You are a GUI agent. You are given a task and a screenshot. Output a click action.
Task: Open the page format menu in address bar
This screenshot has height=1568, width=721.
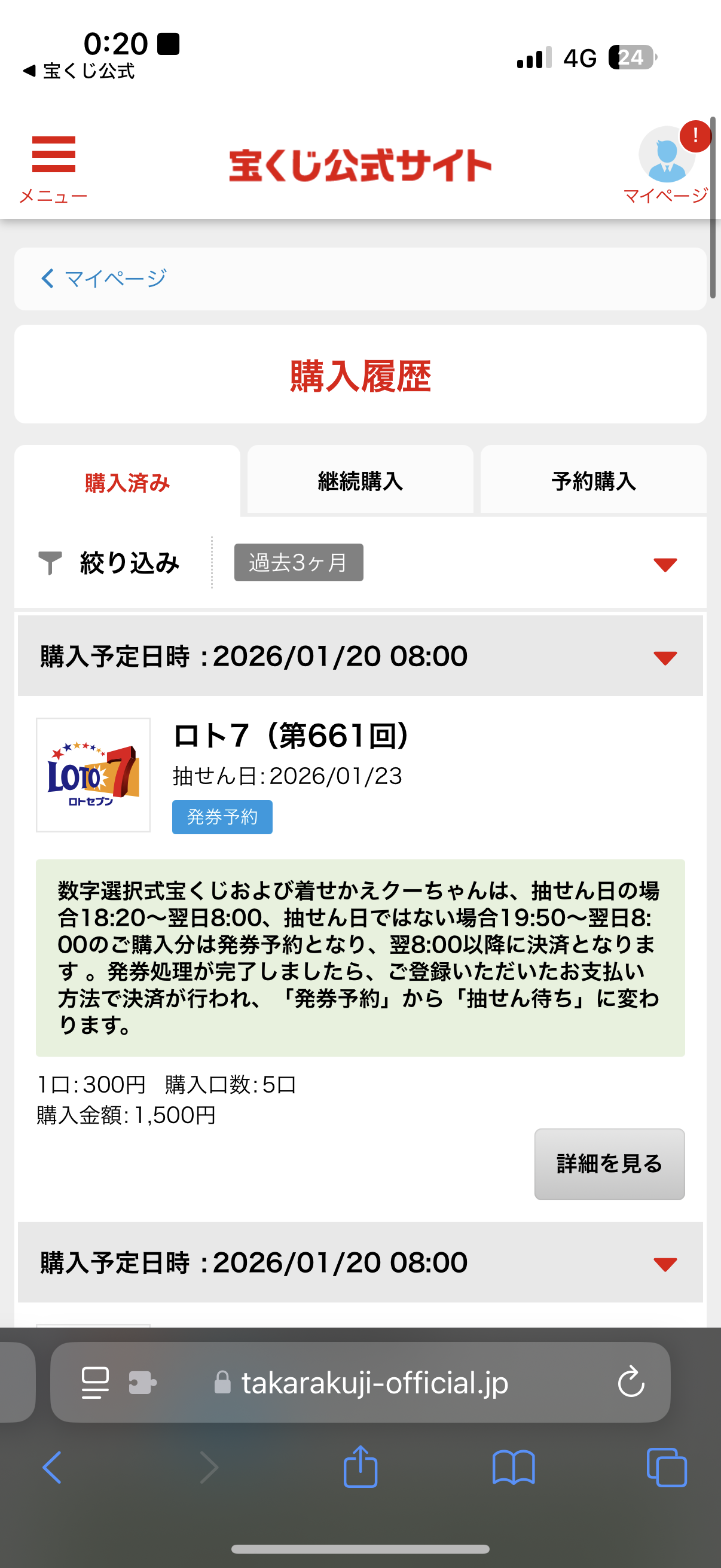coord(96,1383)
